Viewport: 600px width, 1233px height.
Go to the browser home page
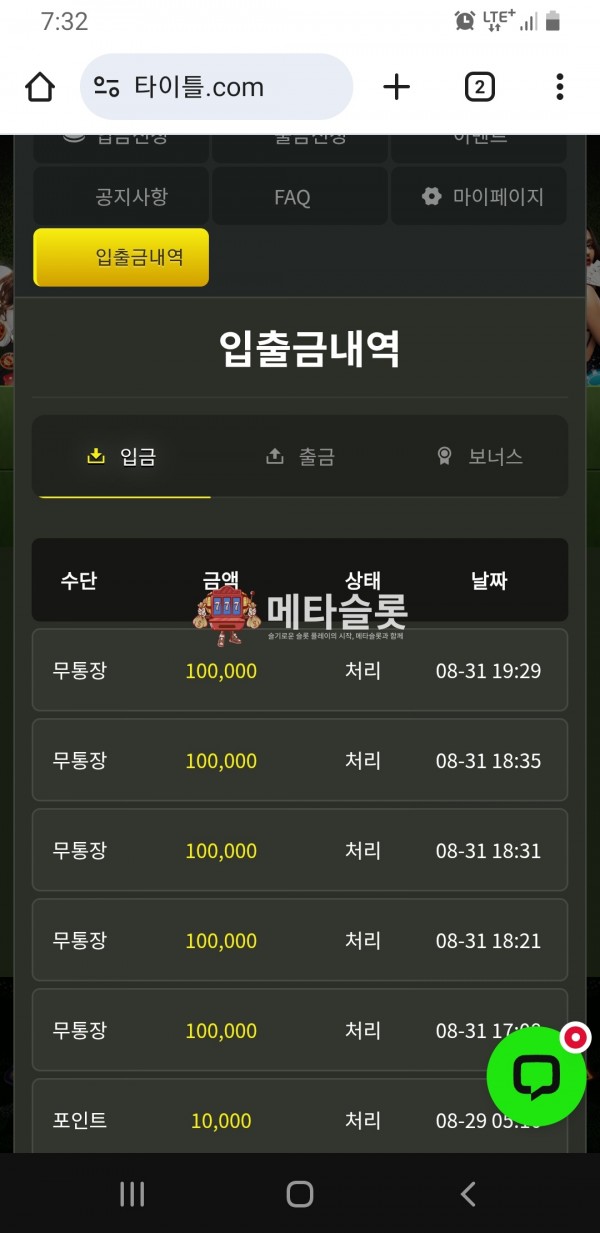[x=40, y=88]
